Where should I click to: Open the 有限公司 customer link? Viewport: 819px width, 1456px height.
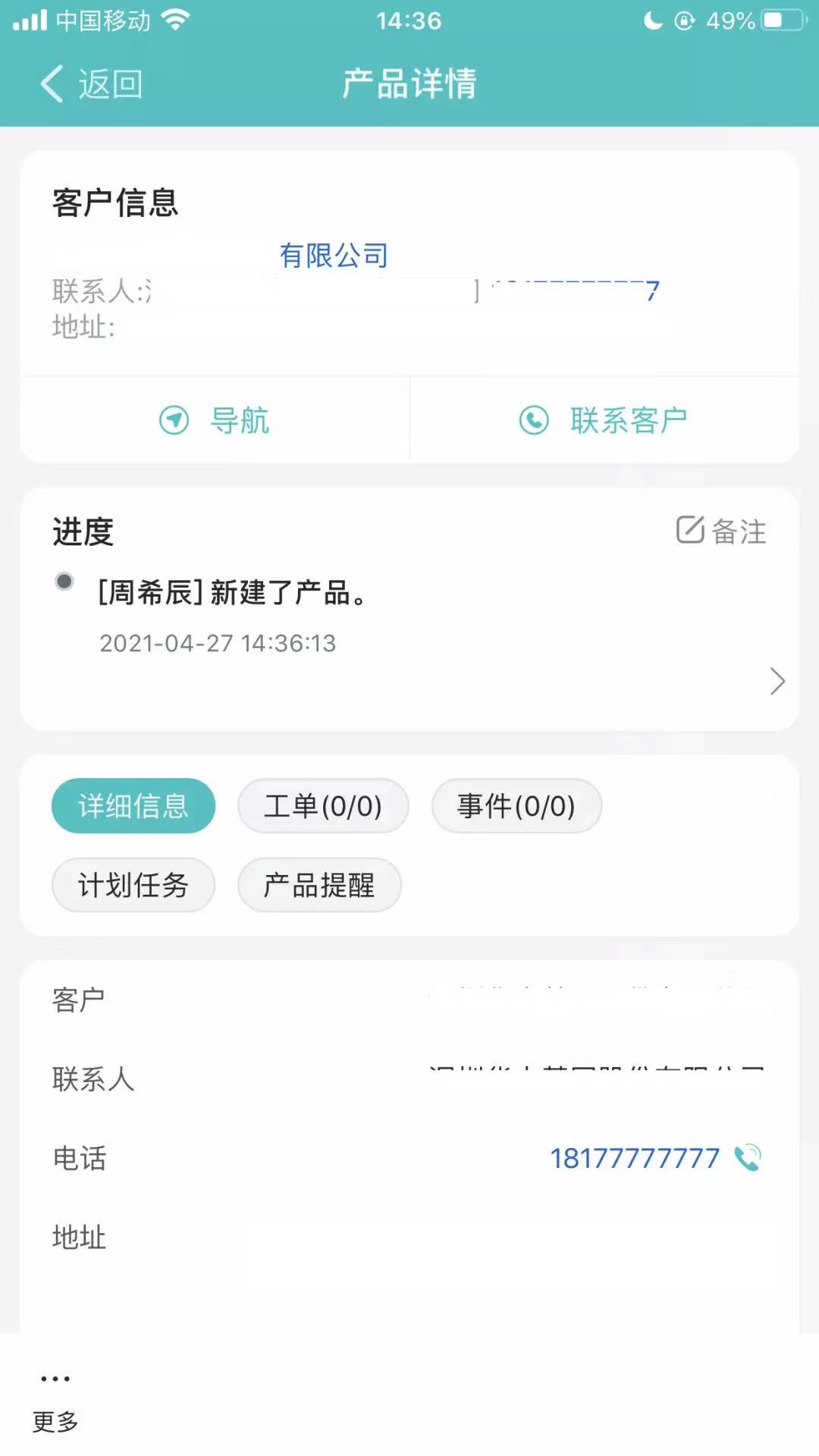pyautogui.click(x=334, y=256)
